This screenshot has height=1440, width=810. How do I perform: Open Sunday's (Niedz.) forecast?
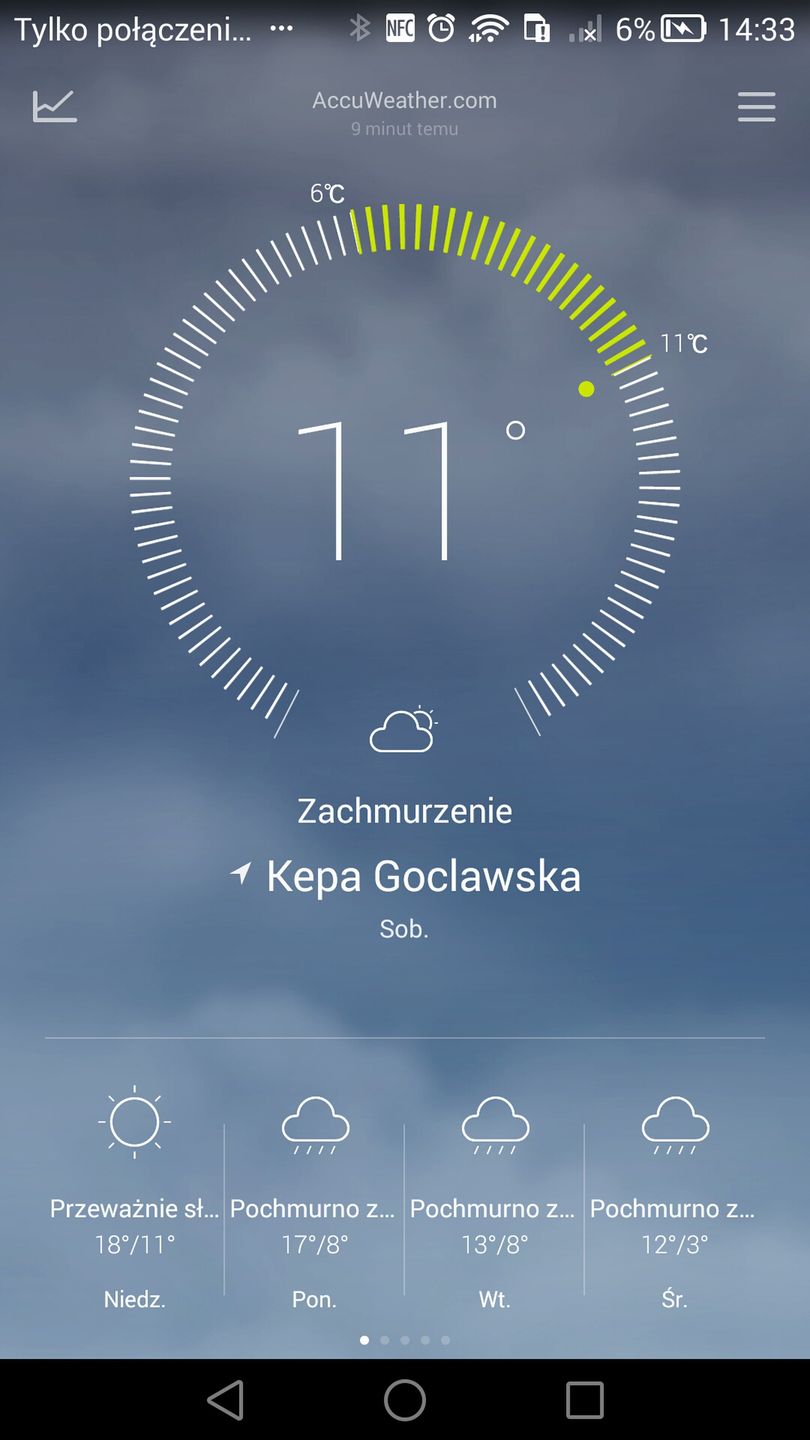click(135, 1200)
